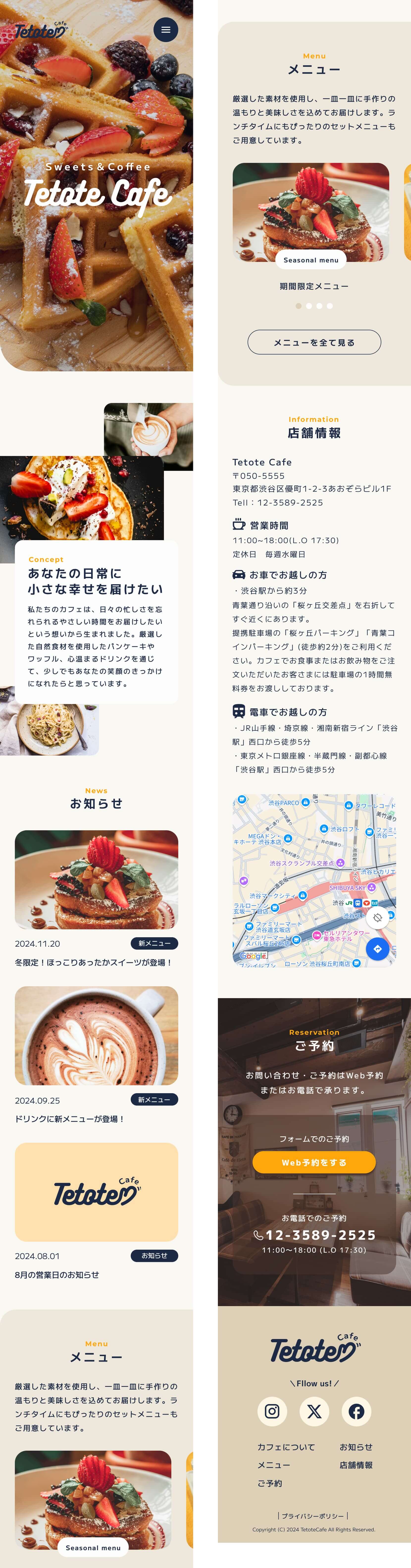Open the Facebook page
Viewport: 411px width, 1568px height.
pos(356,1411)
